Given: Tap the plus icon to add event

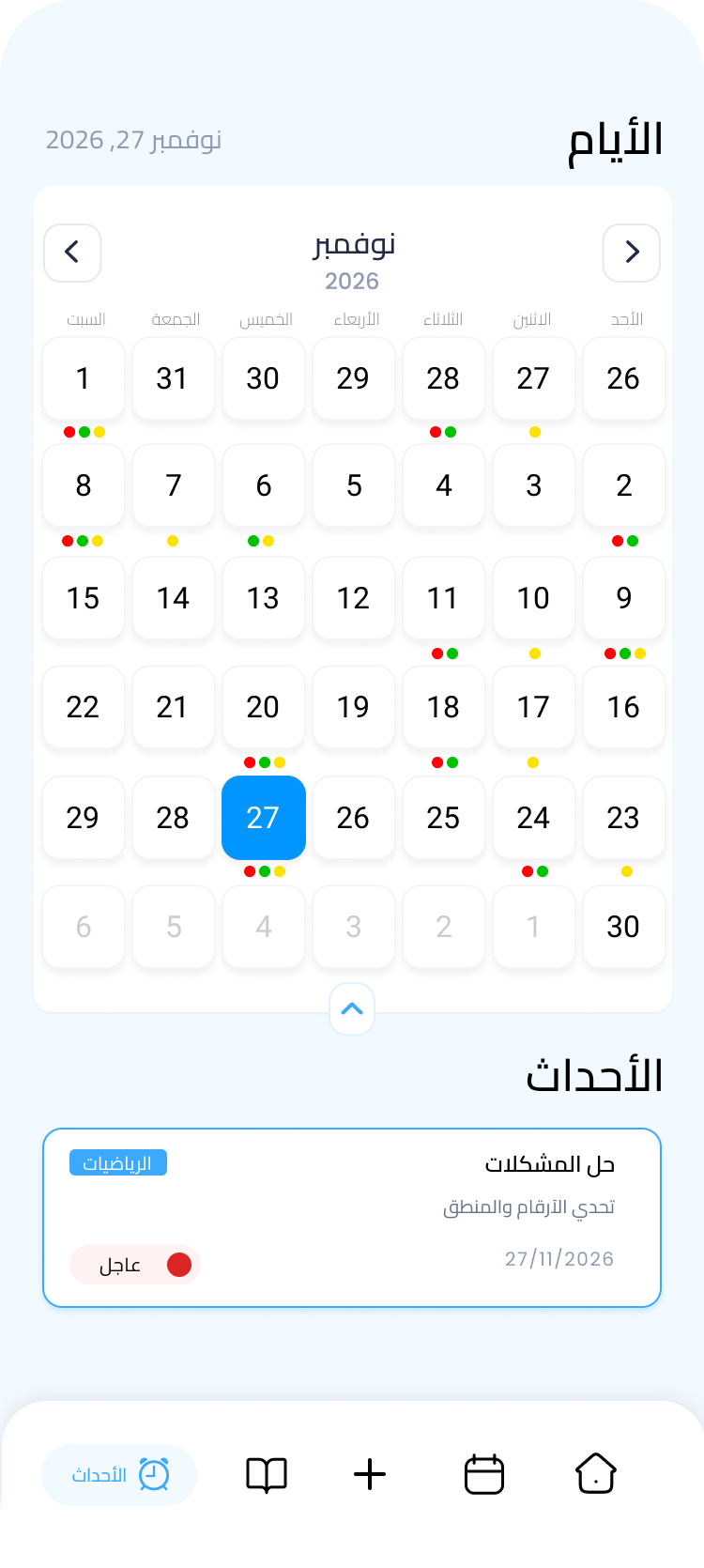Looking at the screenshot, I should coord(370,1474).
